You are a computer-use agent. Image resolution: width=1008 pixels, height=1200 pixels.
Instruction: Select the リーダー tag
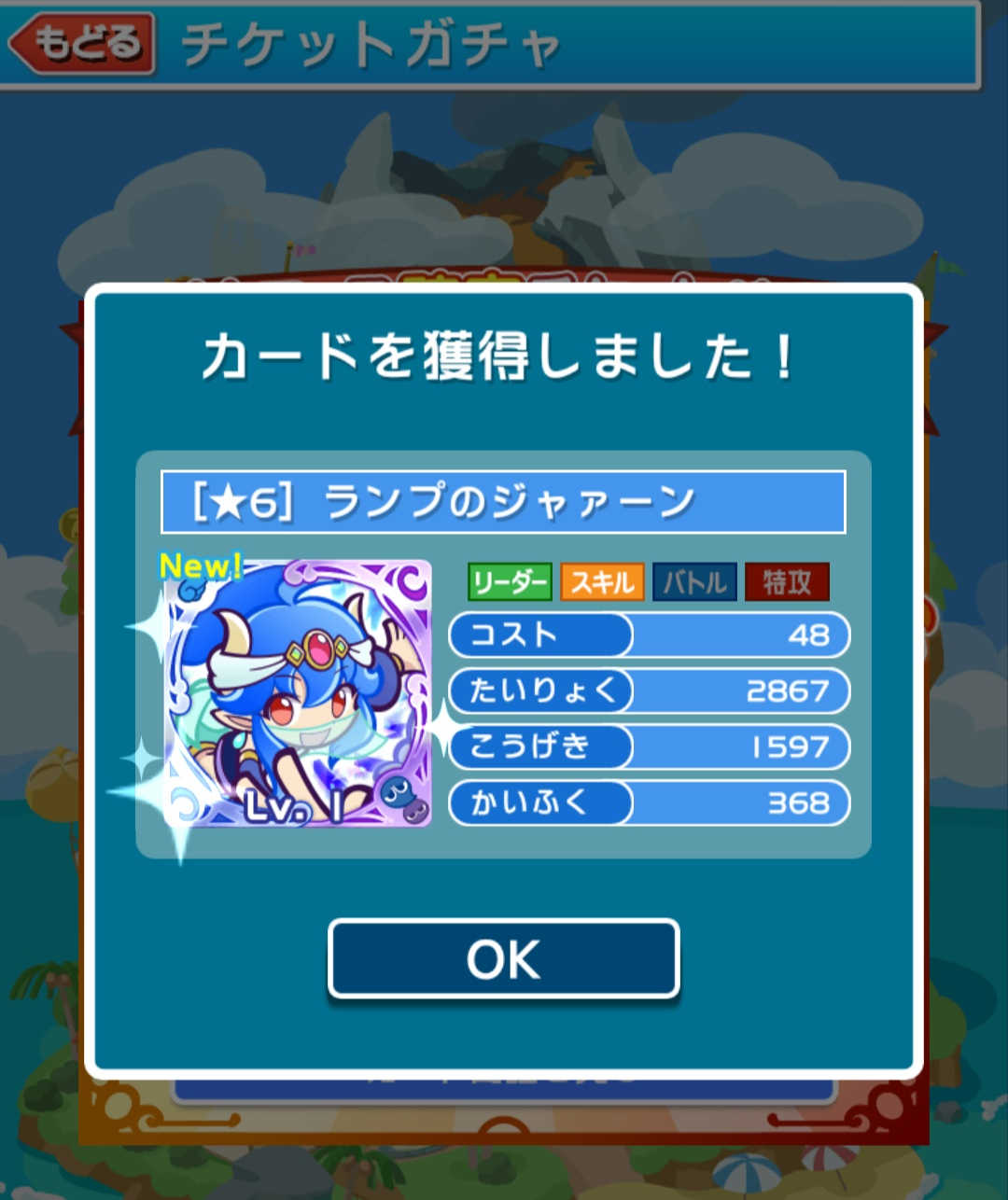(x=510, y=582)
